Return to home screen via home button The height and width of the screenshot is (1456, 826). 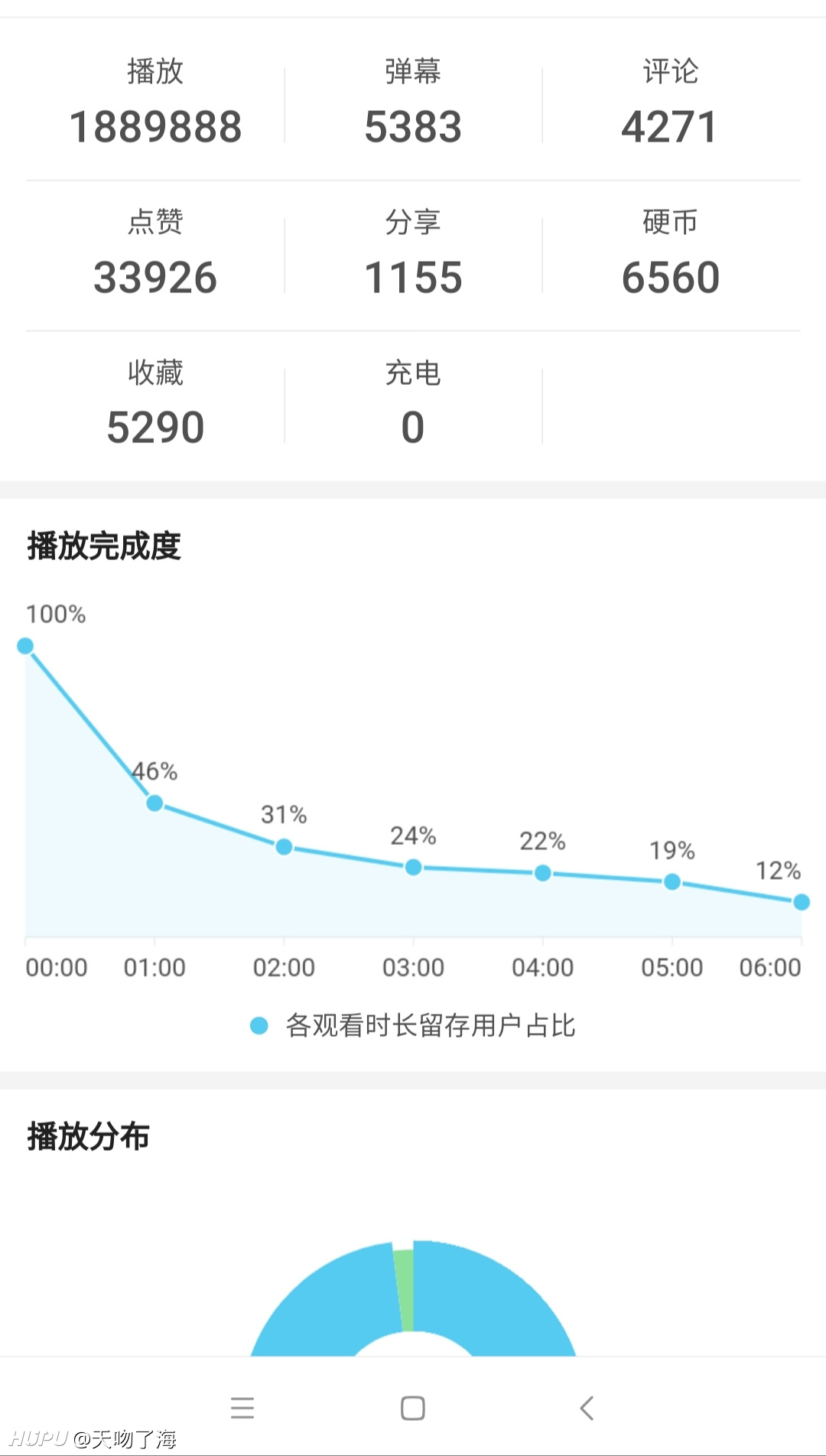click(x=413, y=1408)
